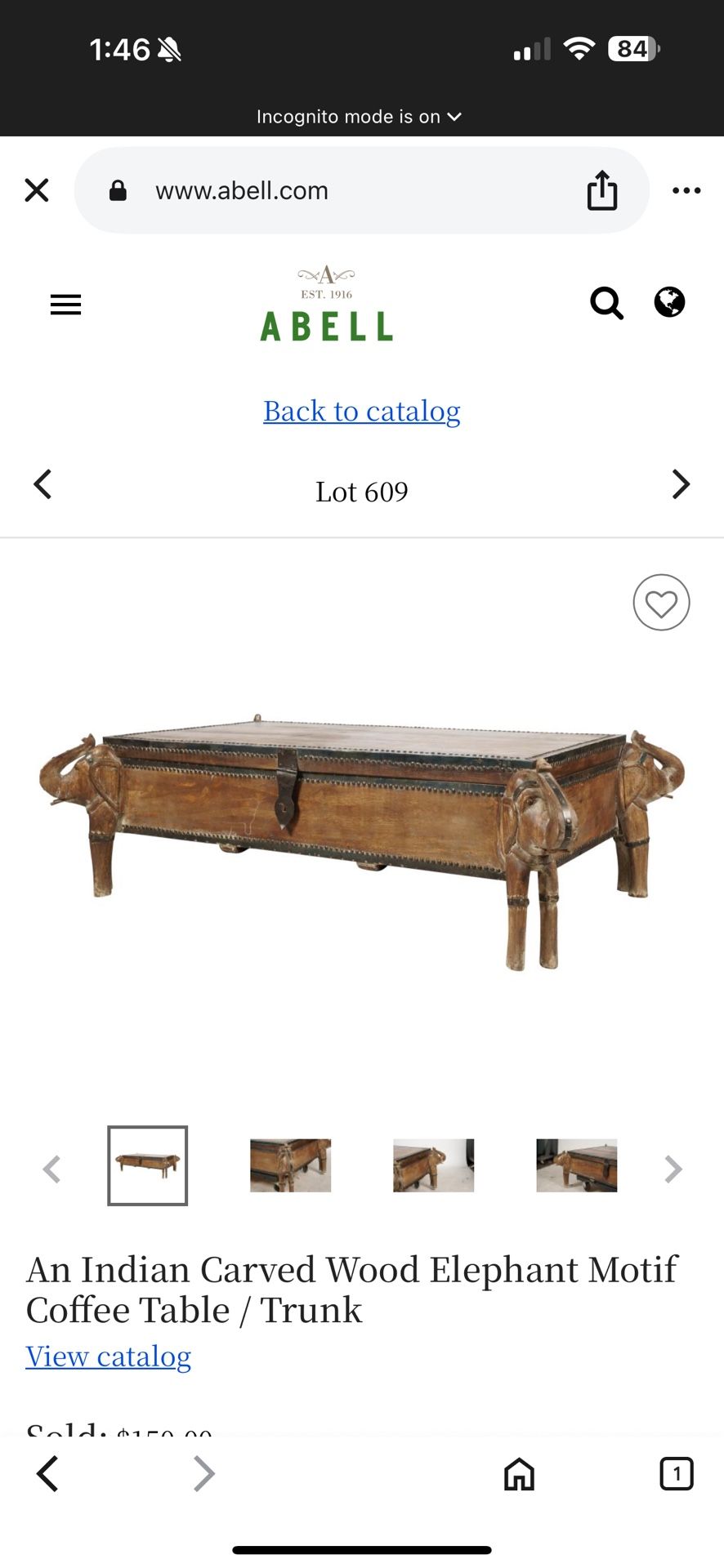The image size is (724, 1568).
Task: Open the View catalog link
Action: pos(108,1356)
